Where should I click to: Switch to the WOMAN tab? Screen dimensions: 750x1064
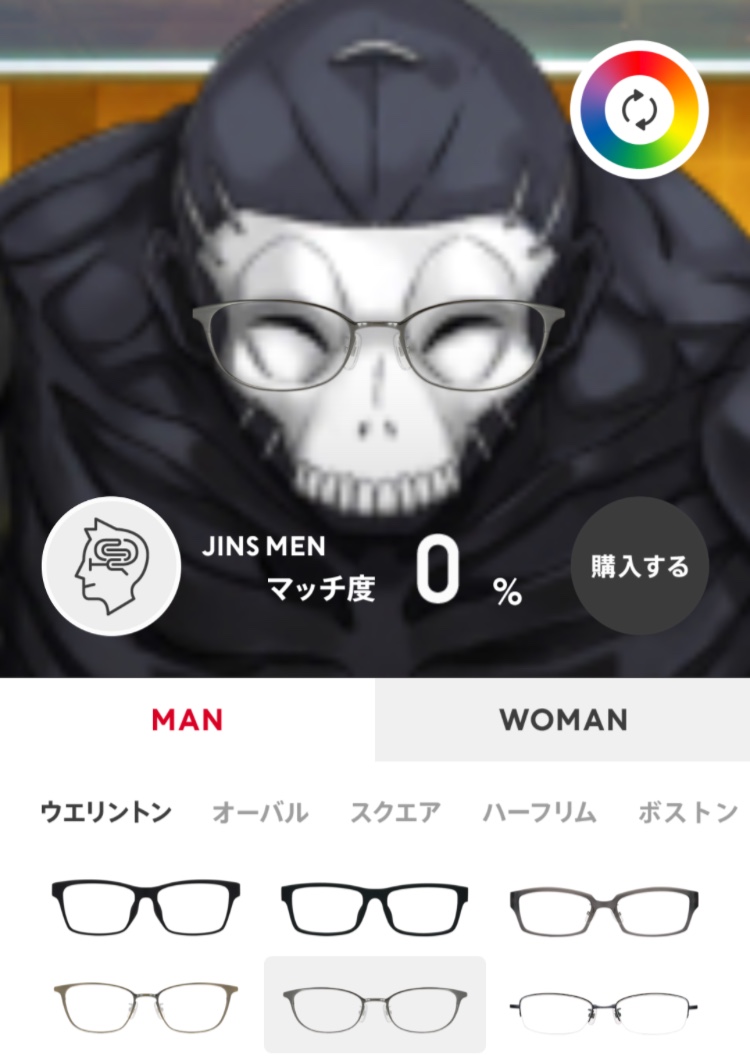563,719
